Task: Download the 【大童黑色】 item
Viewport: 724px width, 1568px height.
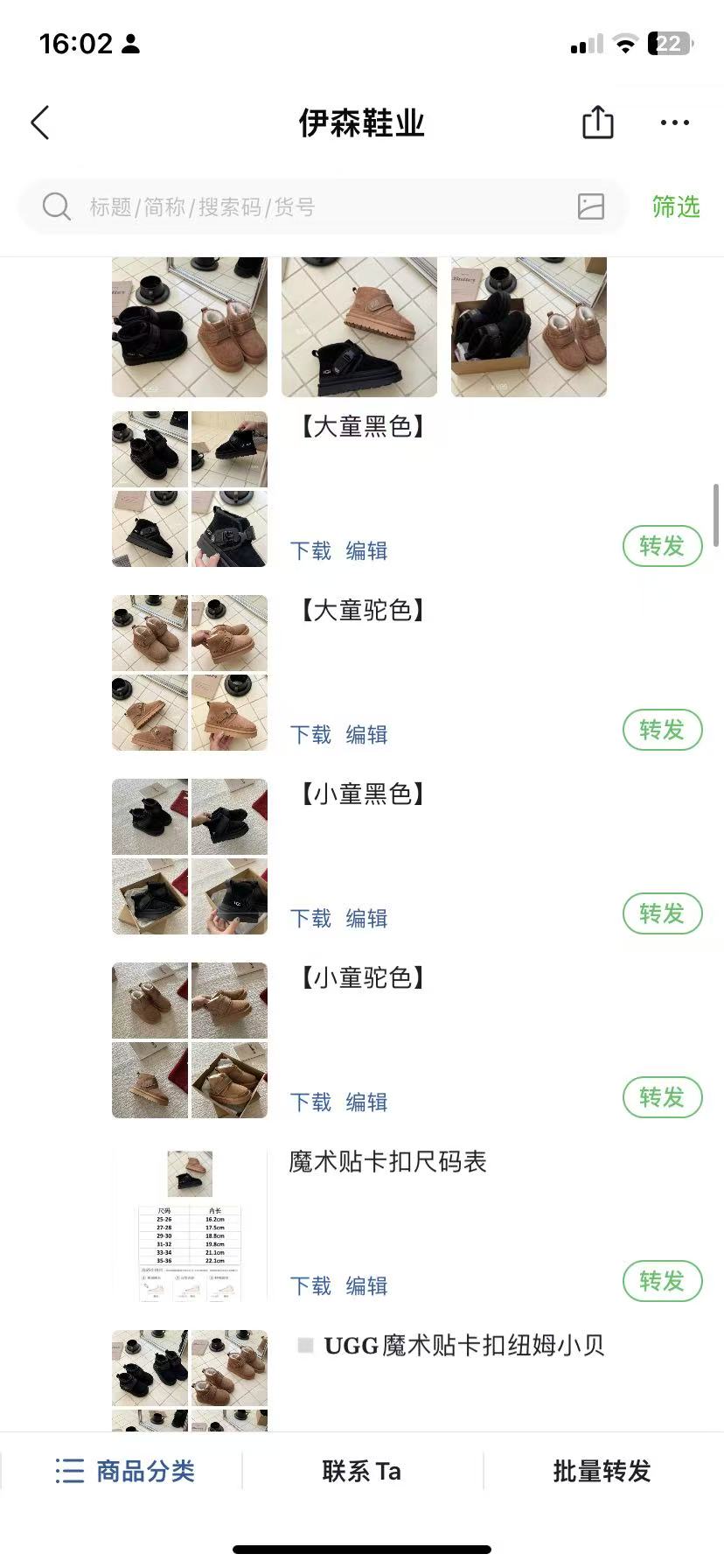Action: coord(311,551)
